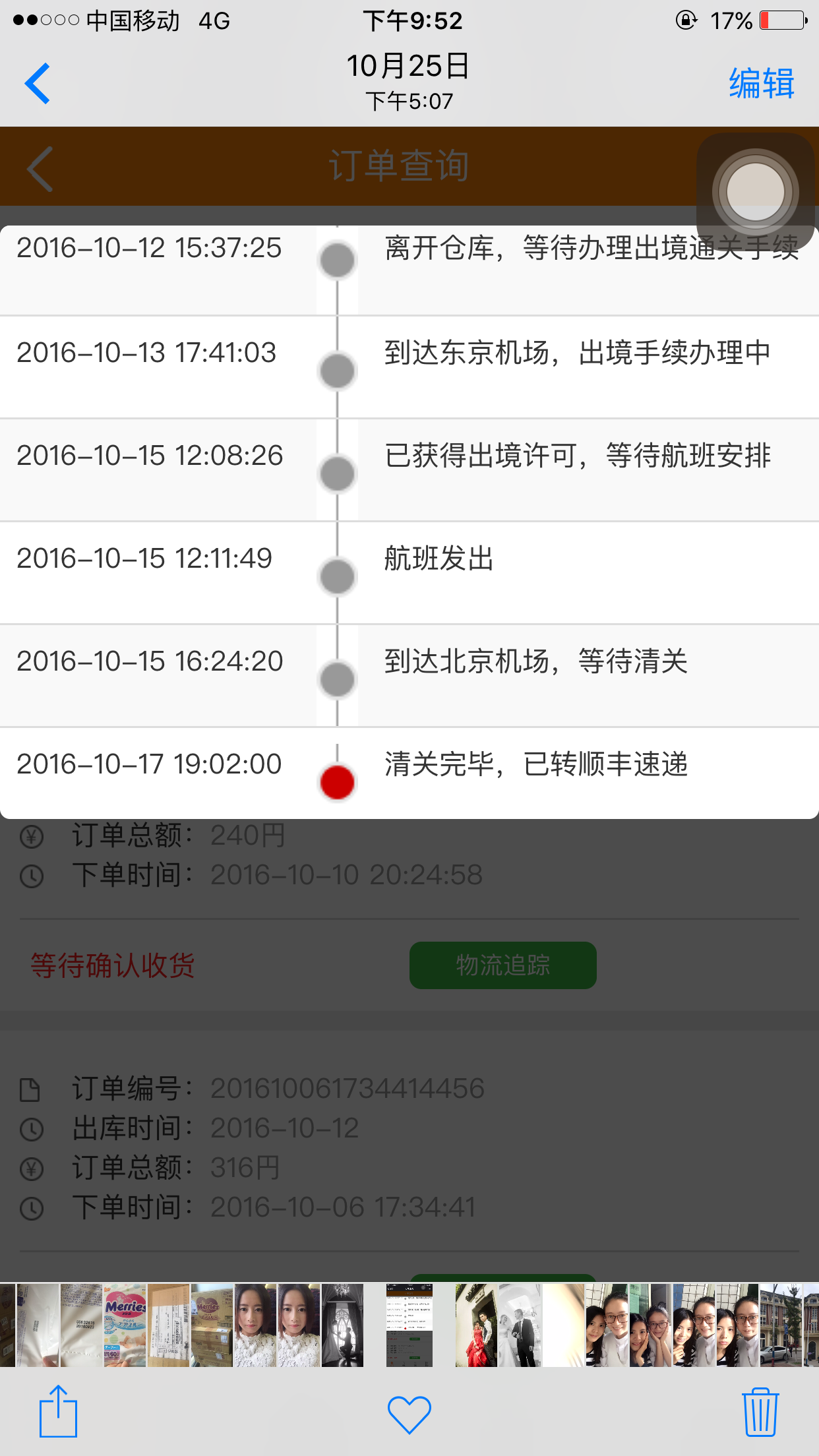Tap 编辑 to edit this photo
819x1456 pixels.
761,84
